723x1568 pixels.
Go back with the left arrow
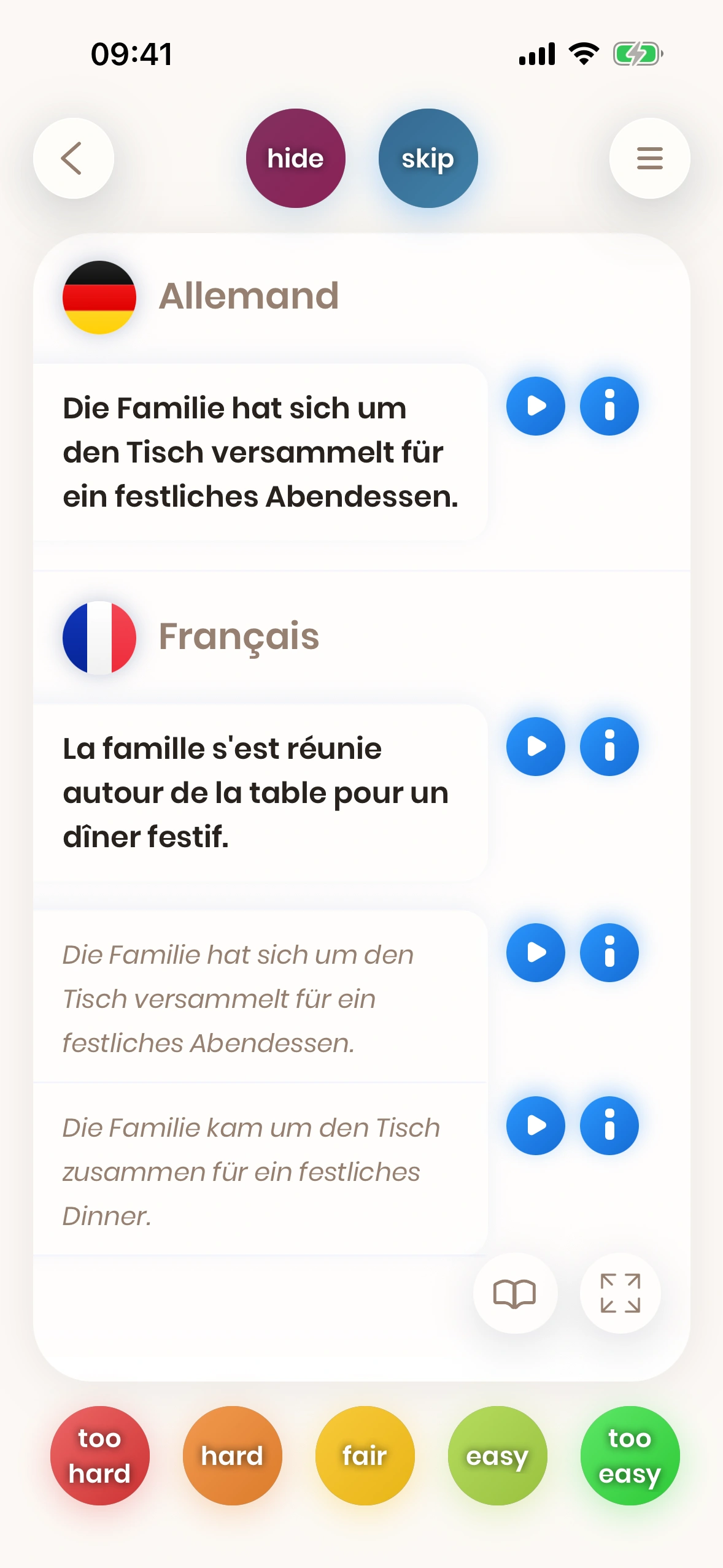[73, 158]
